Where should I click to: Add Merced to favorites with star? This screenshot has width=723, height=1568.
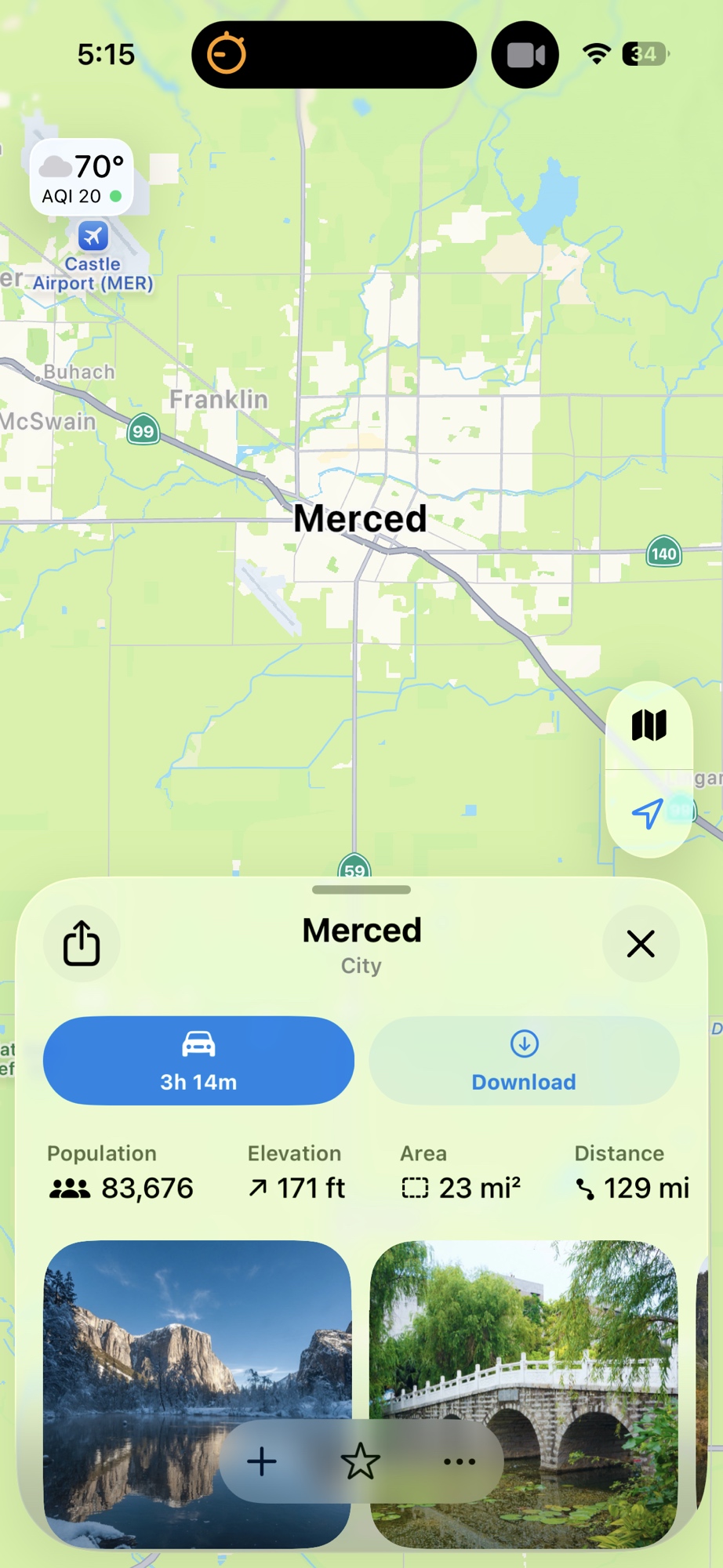pyautogui.click(x=361, y=1461)
